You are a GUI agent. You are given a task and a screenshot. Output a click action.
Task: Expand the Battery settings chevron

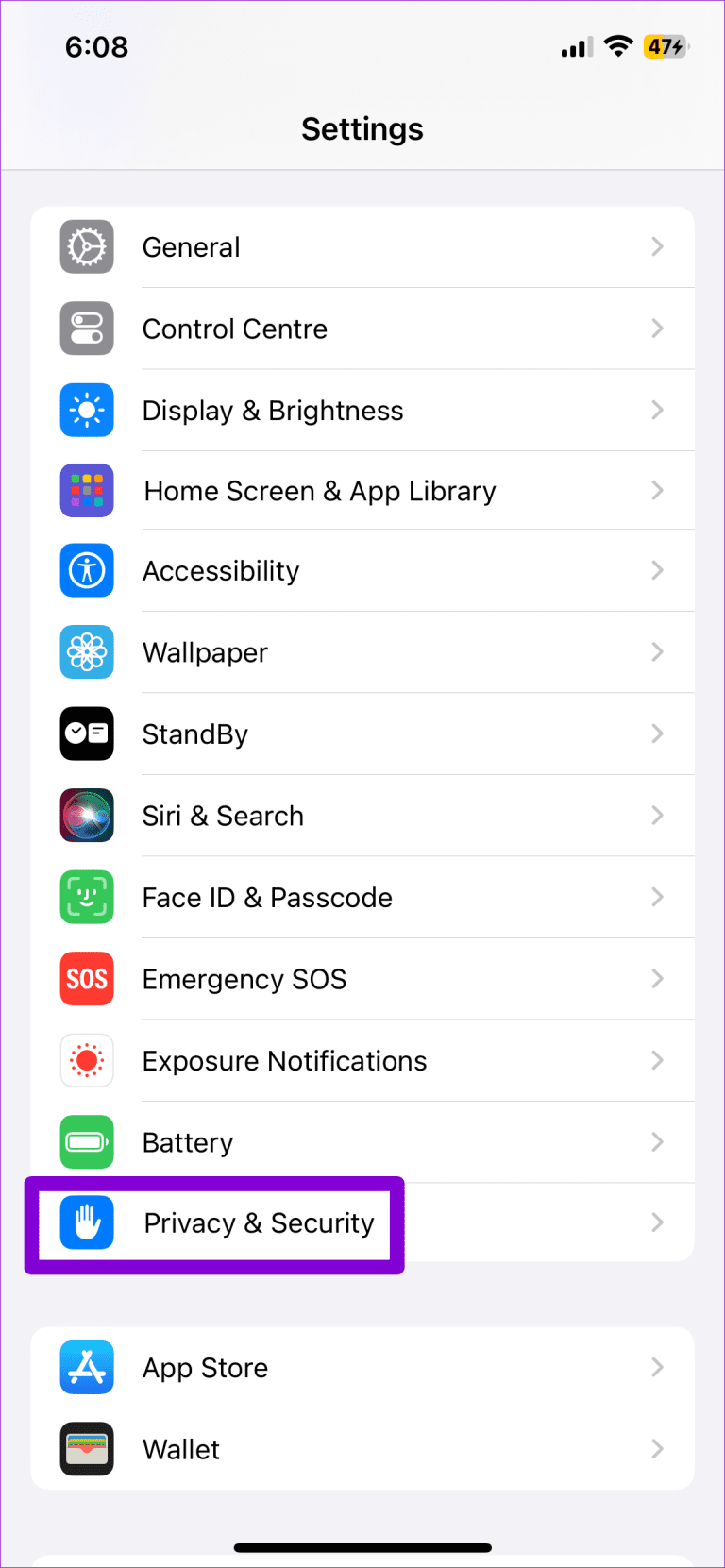click(x=658, y=1141)
